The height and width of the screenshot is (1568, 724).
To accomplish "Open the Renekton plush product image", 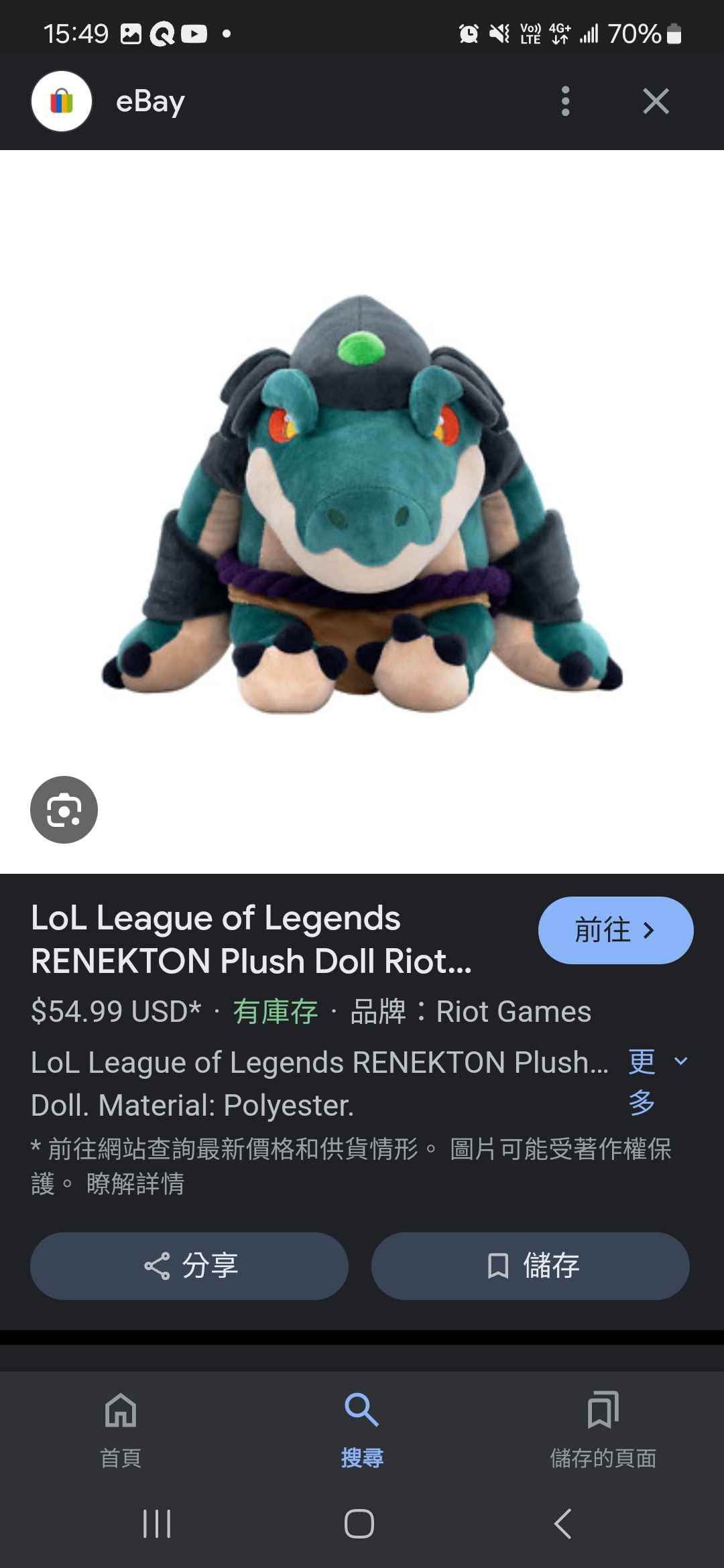I will click(362, 503).
